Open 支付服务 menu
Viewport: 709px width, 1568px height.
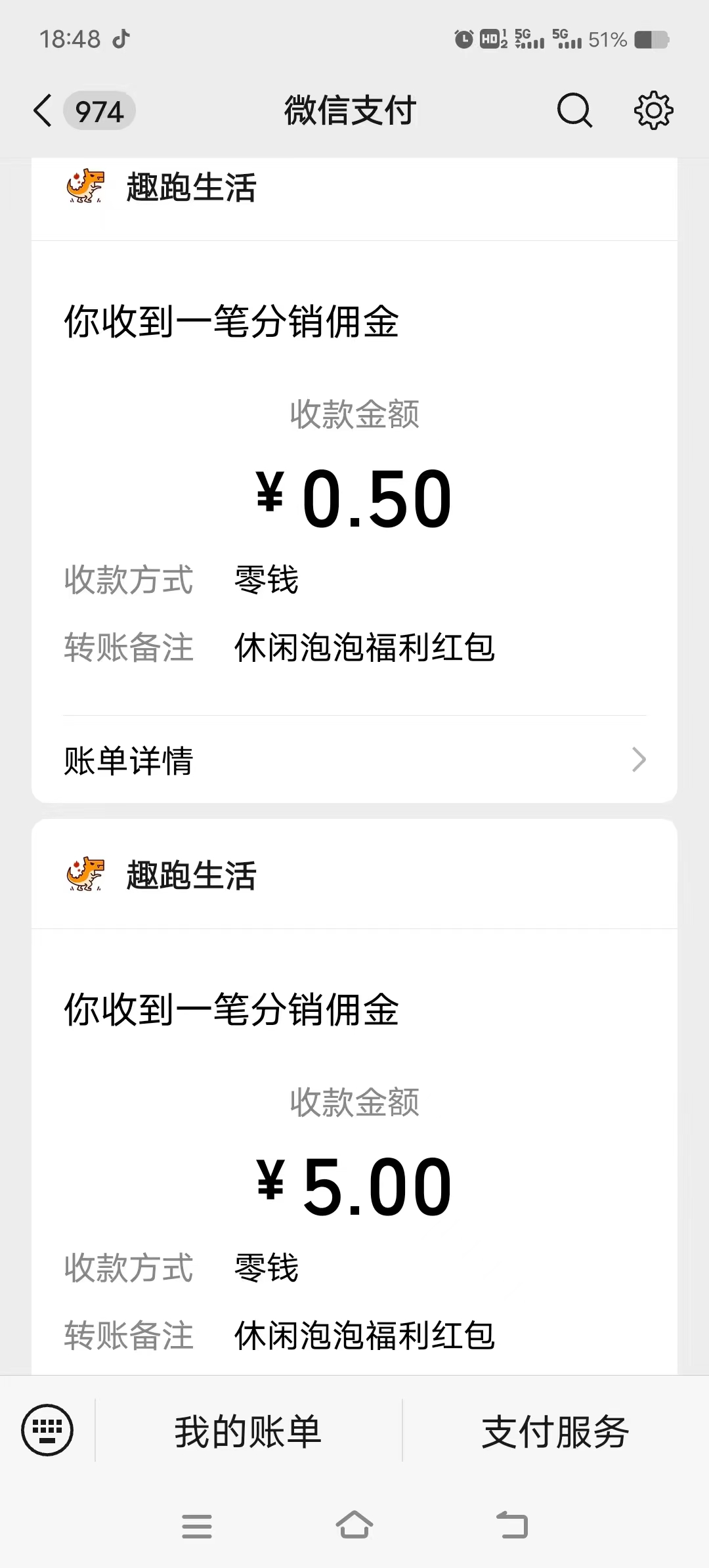pos(555,1431)
